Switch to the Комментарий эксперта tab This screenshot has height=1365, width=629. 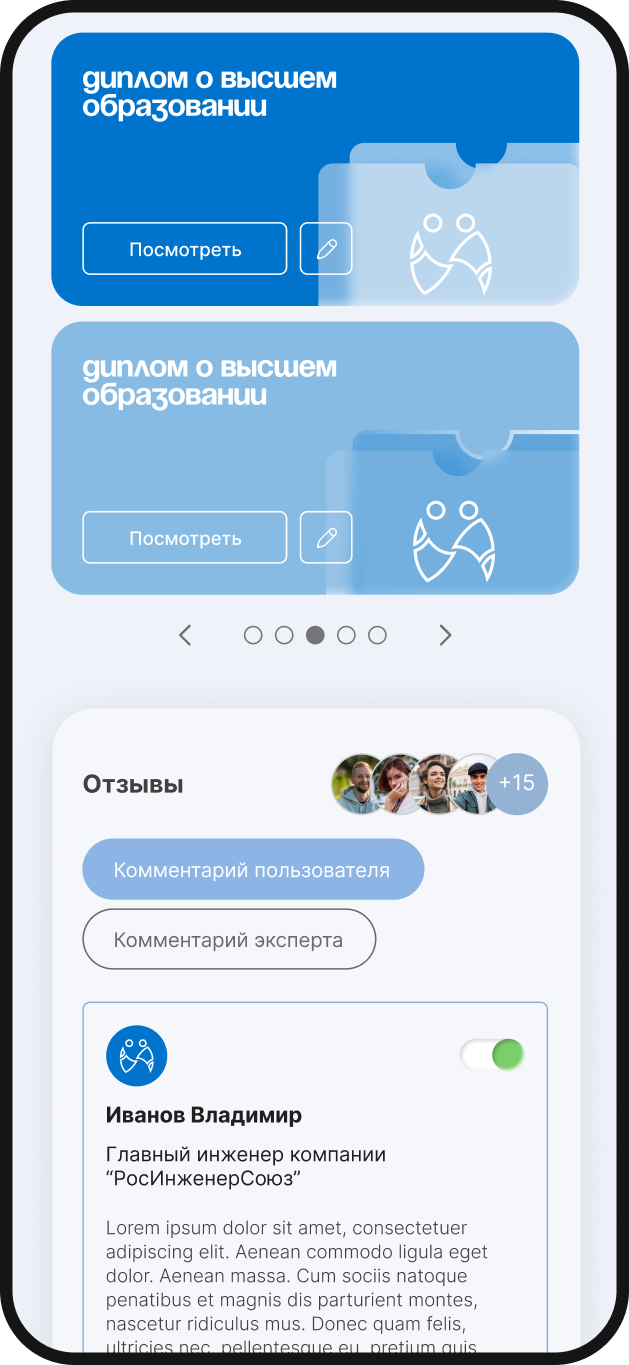coord(228,939)
